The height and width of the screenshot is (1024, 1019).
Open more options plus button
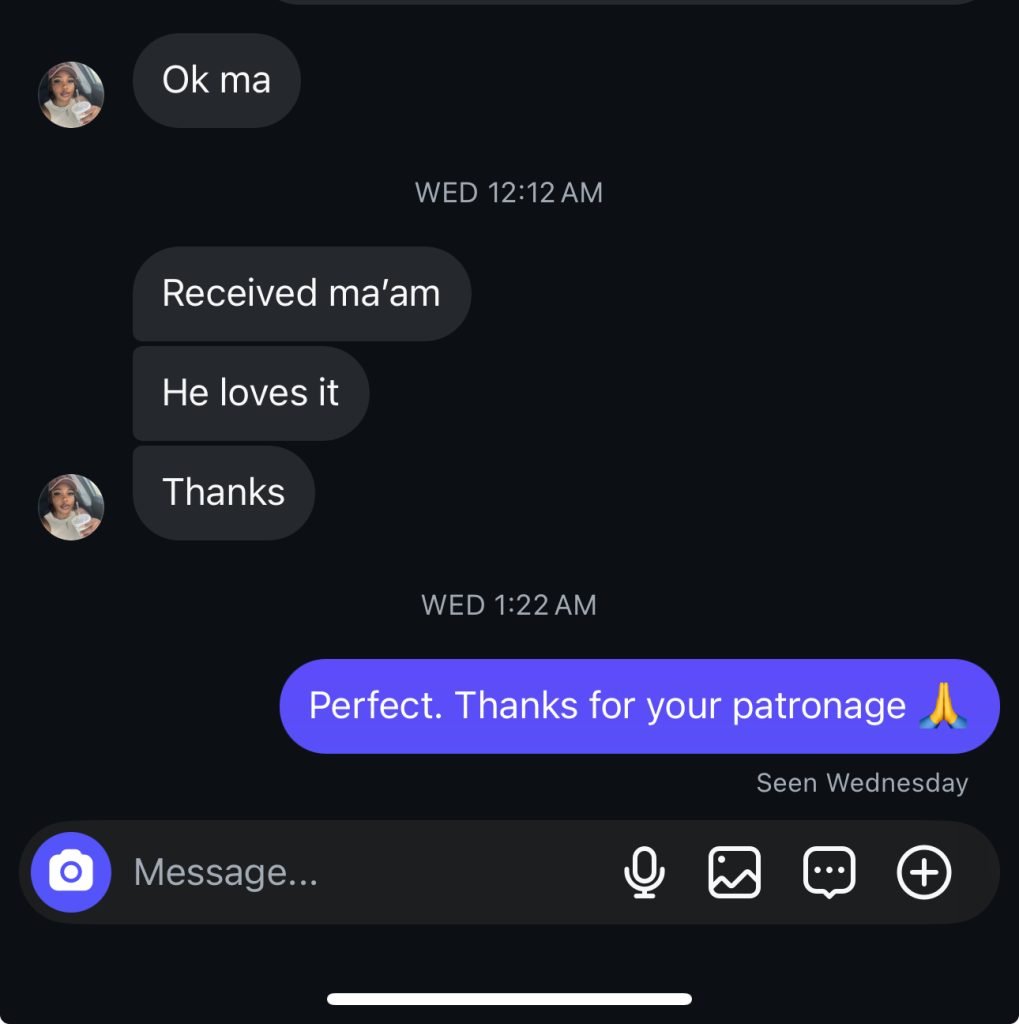click(x=923, y=872)
